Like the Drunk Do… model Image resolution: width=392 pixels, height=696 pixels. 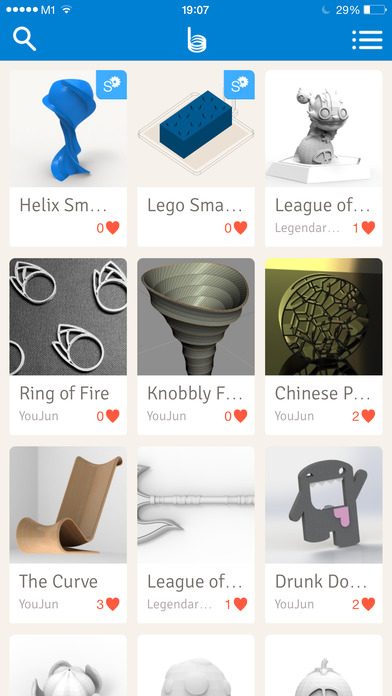[368, 604]
